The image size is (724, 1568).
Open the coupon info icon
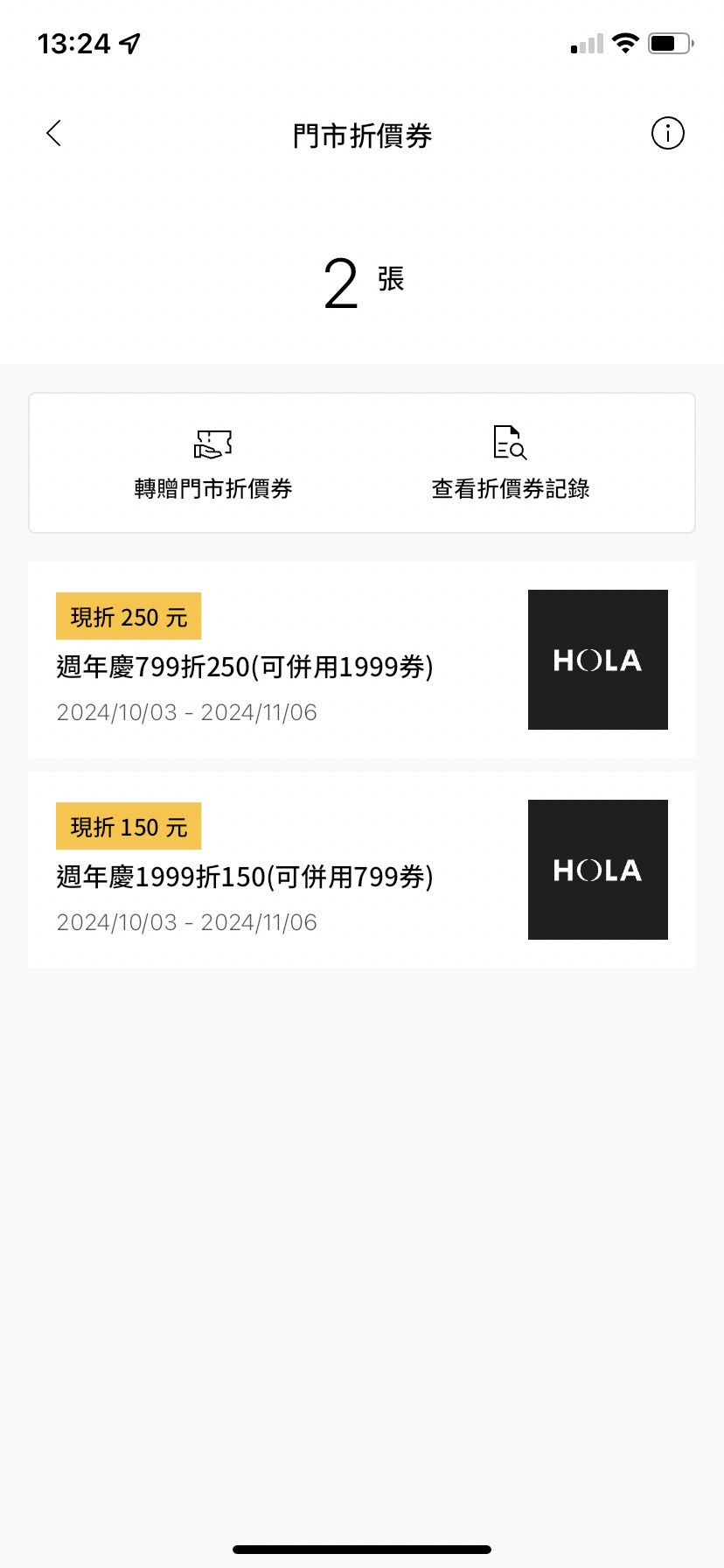667,134
